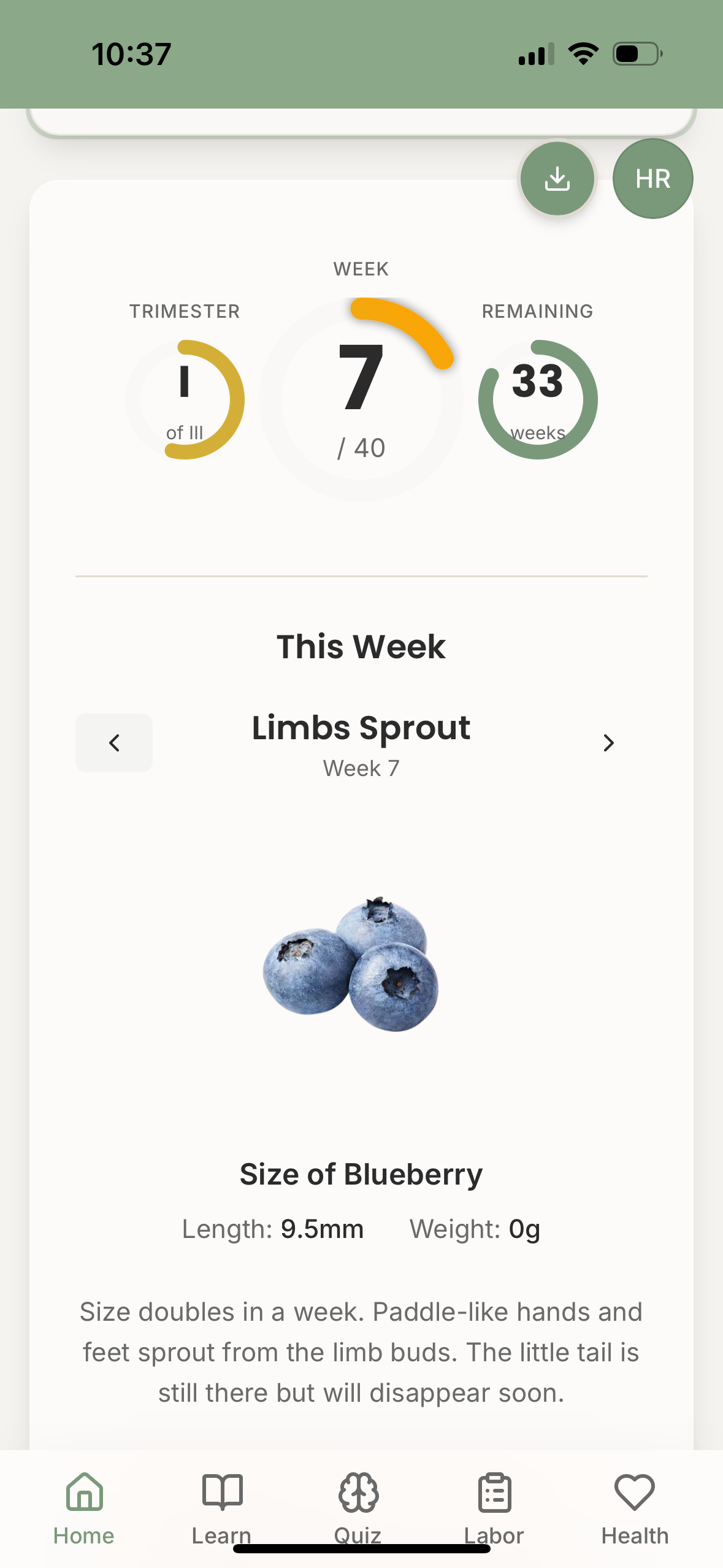
Task: Select the Learn book icon
Action: (x=221, y=1494)
